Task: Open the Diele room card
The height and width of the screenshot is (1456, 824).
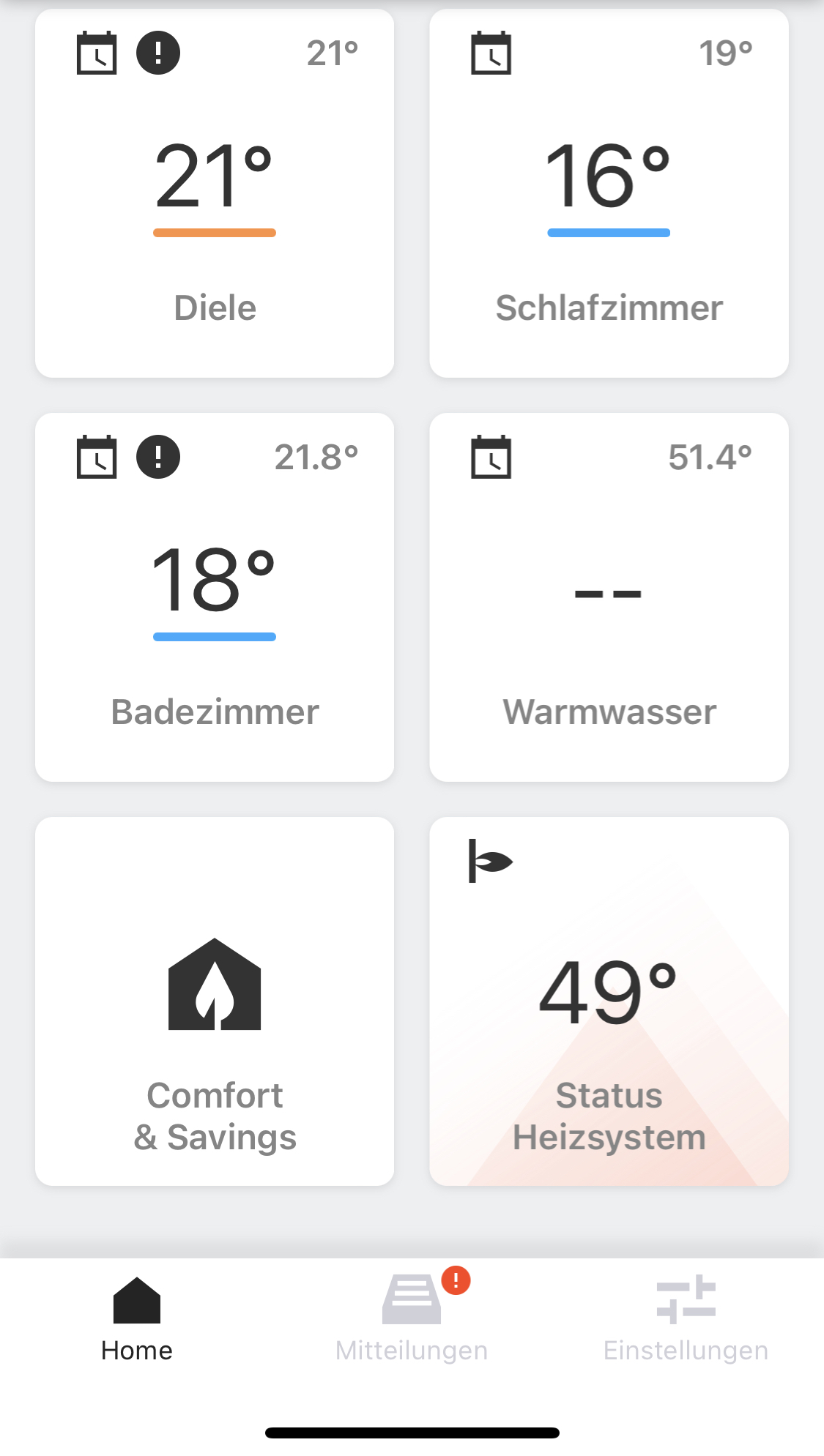Action: pos(215,194)
